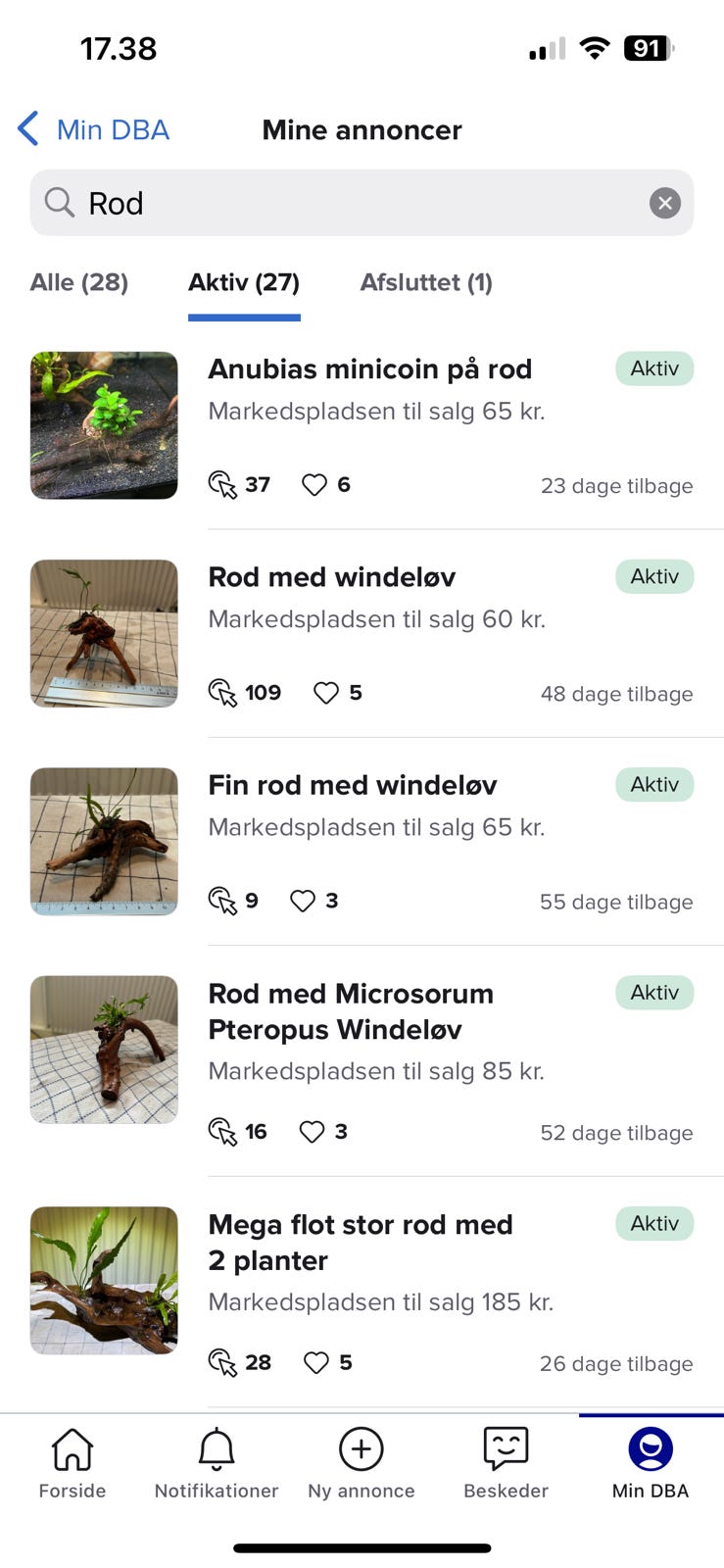Edit the search field containing Rod
This screenshot has width=724, height=1568.
pyautogui.click(x=353, y=203)
